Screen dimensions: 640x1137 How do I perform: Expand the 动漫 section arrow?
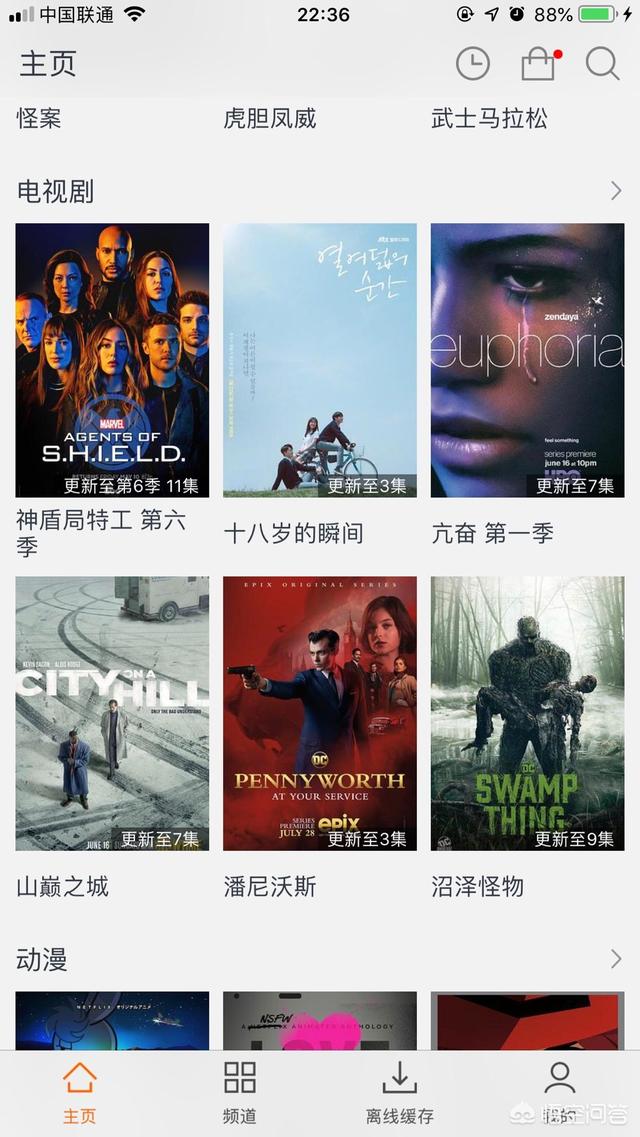[615, 960]
